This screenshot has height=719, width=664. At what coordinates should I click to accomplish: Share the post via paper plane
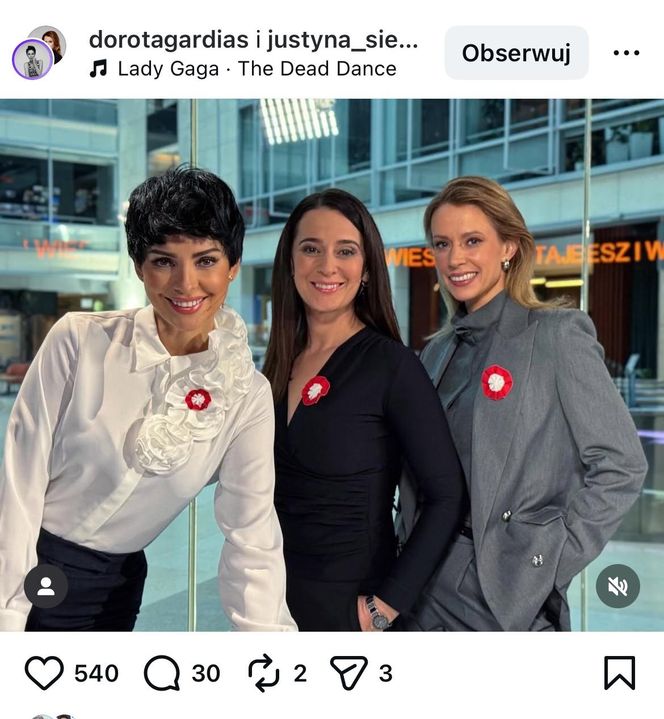(x=349, y=673)
